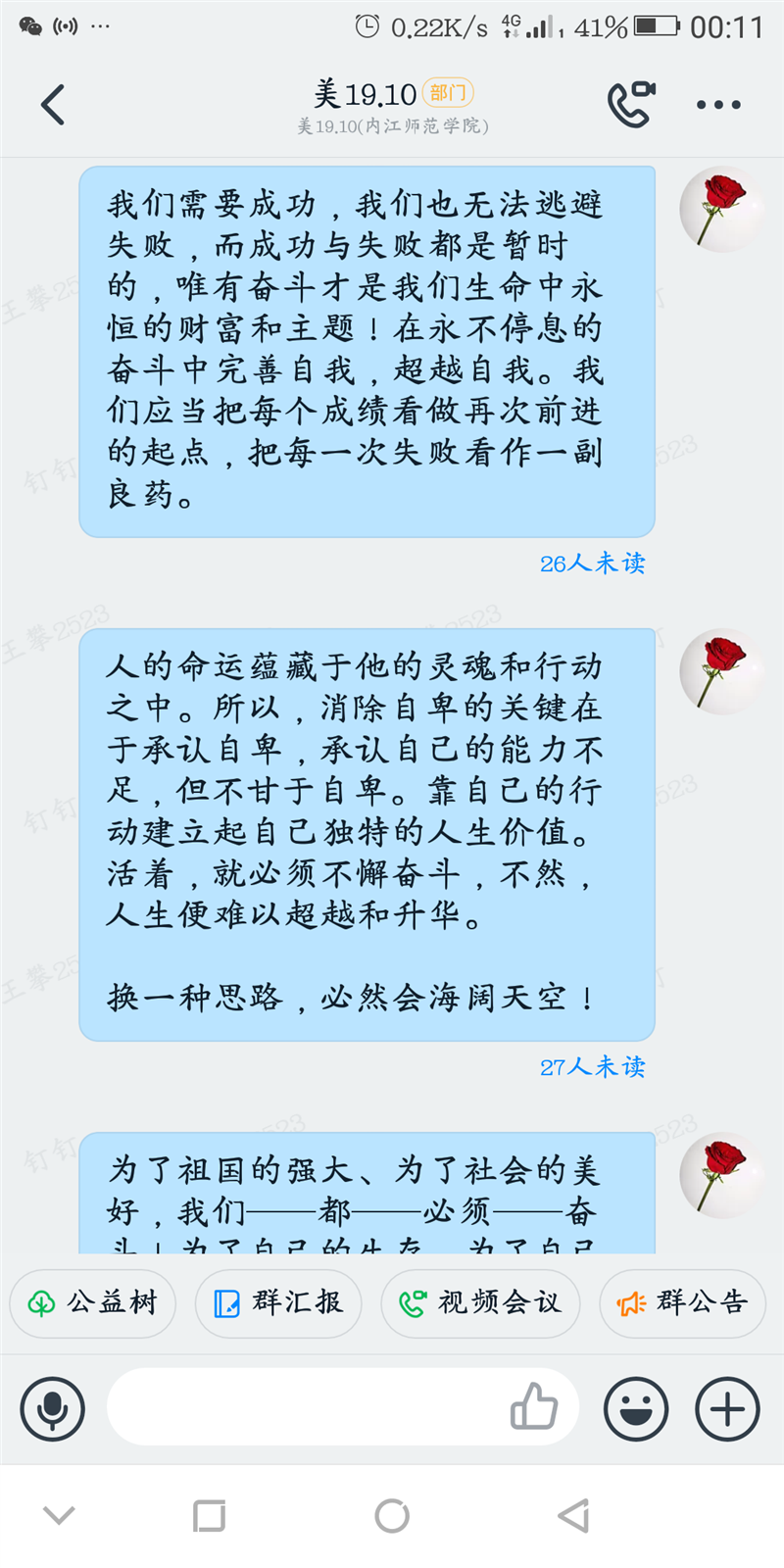The height and width of the screenshot is (1568, 784).
Task: Open 群公告 announcements
Action: 682,1303
